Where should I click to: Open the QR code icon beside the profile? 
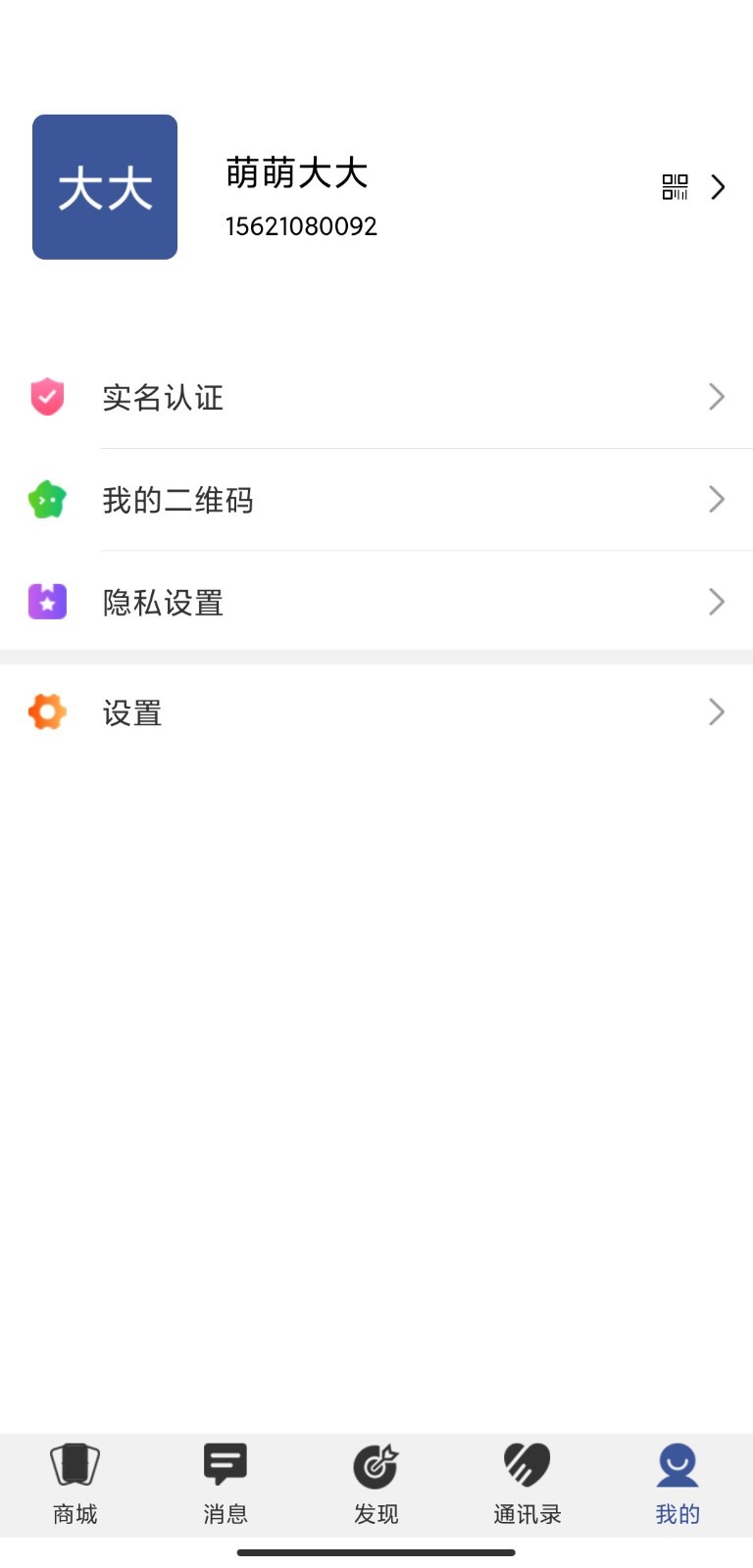coord(675,187)
